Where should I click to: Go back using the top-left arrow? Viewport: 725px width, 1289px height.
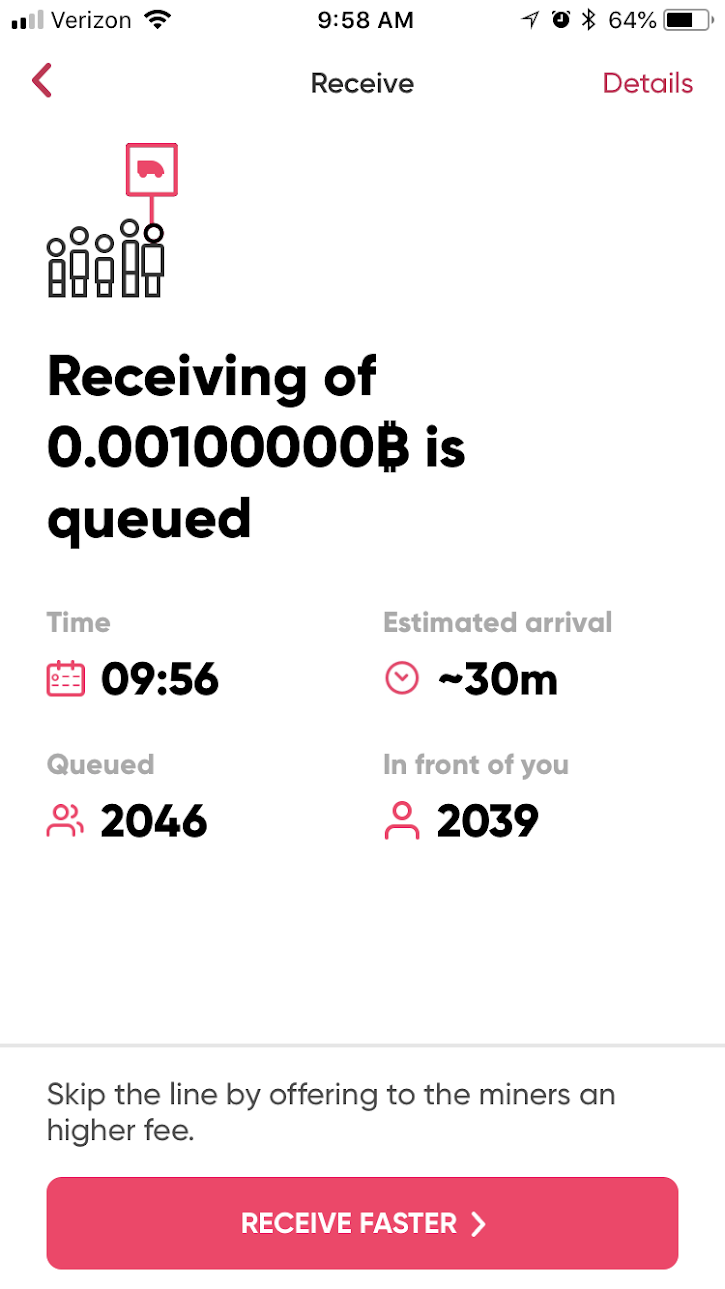coord(42,82)
